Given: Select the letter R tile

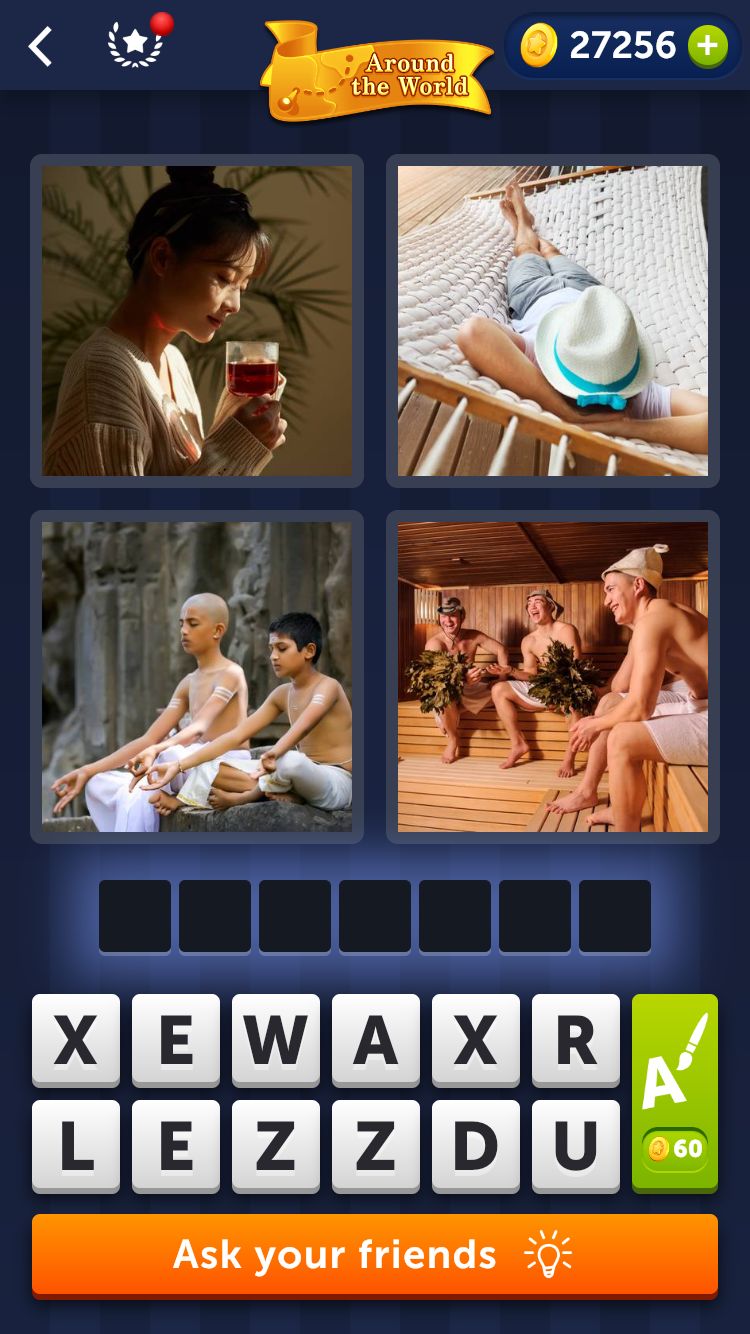Looking at the screenshot, I should pyautogui.click(x=576, y=1040).
